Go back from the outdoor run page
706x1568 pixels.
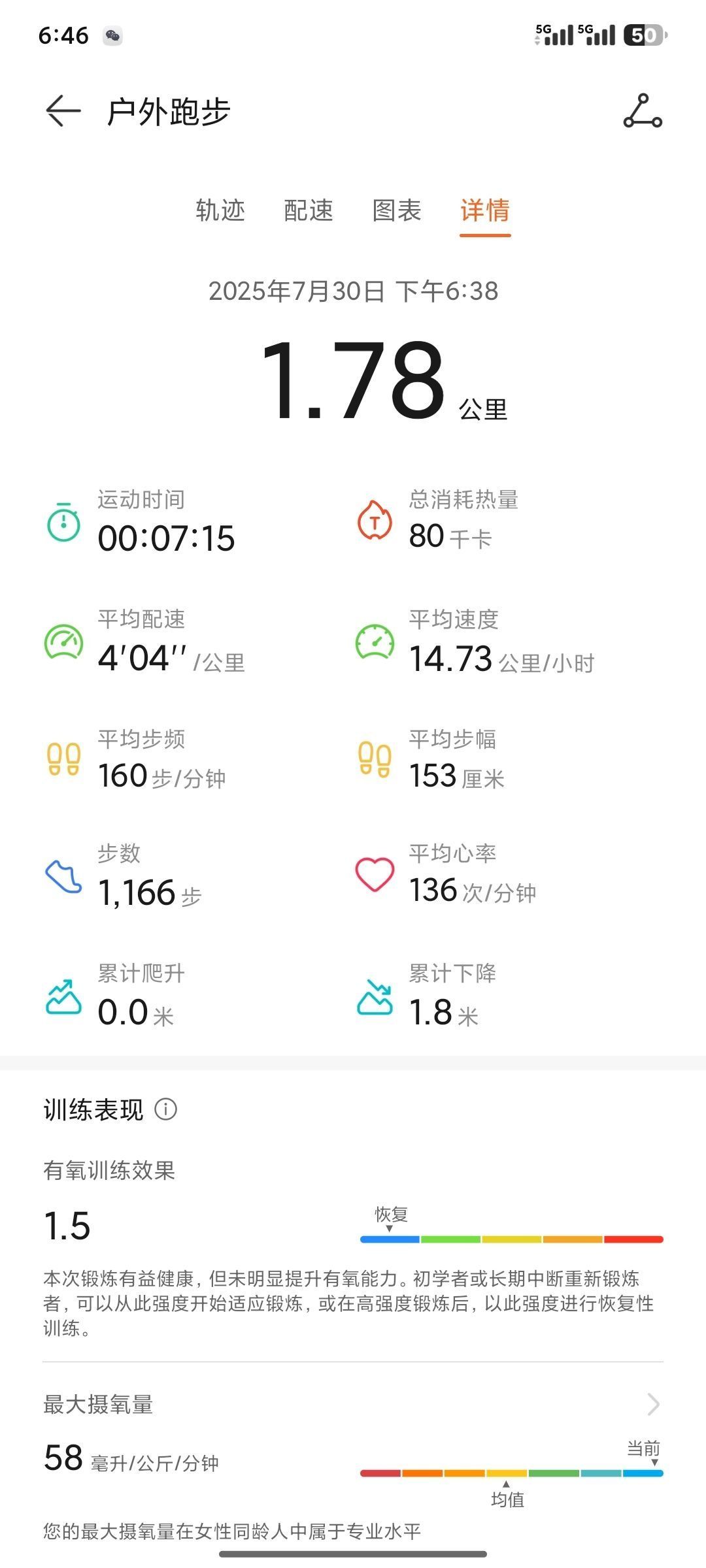coord(63,111)
